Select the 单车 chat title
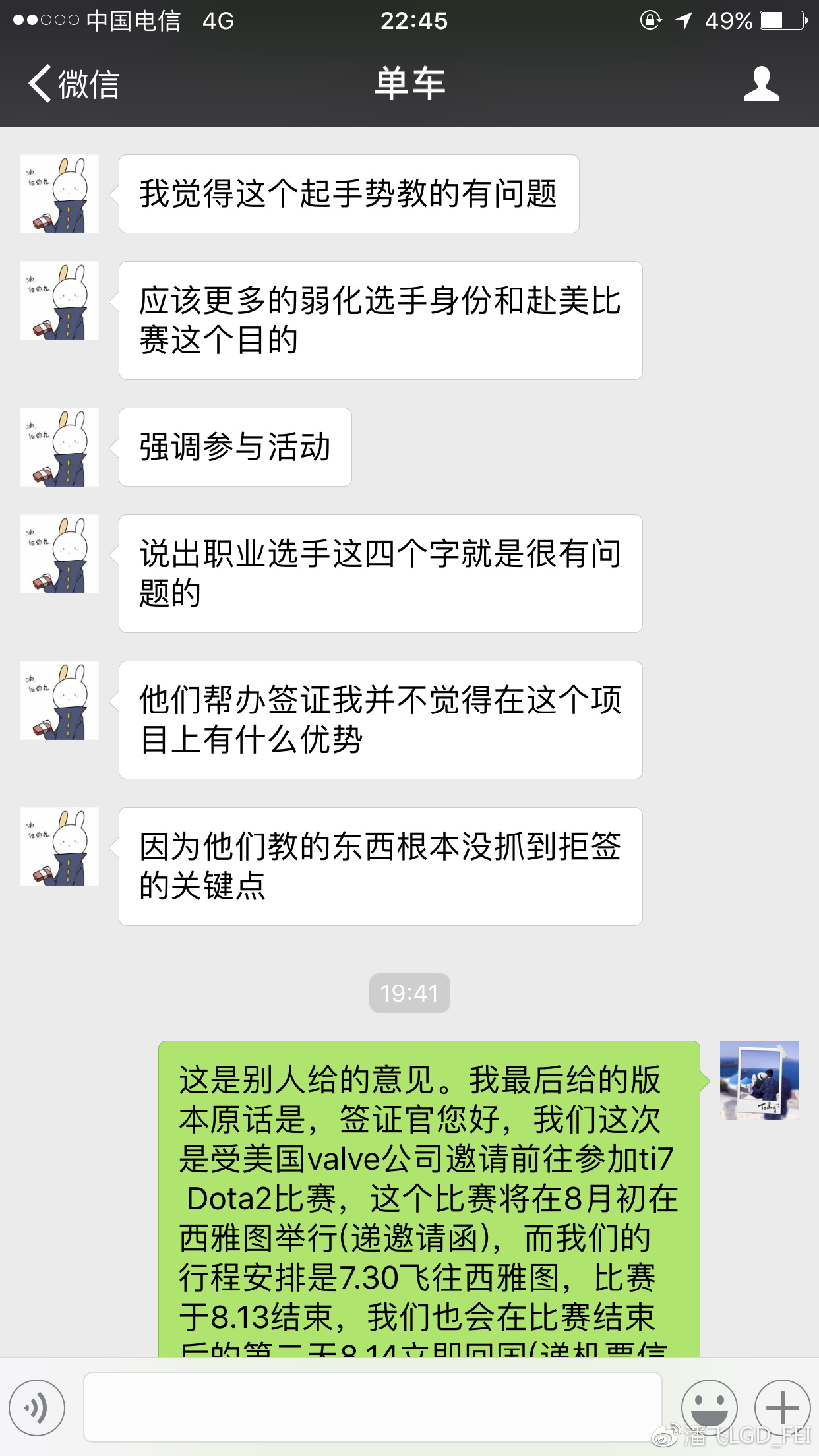819x1456 pixels. point(409,84)
